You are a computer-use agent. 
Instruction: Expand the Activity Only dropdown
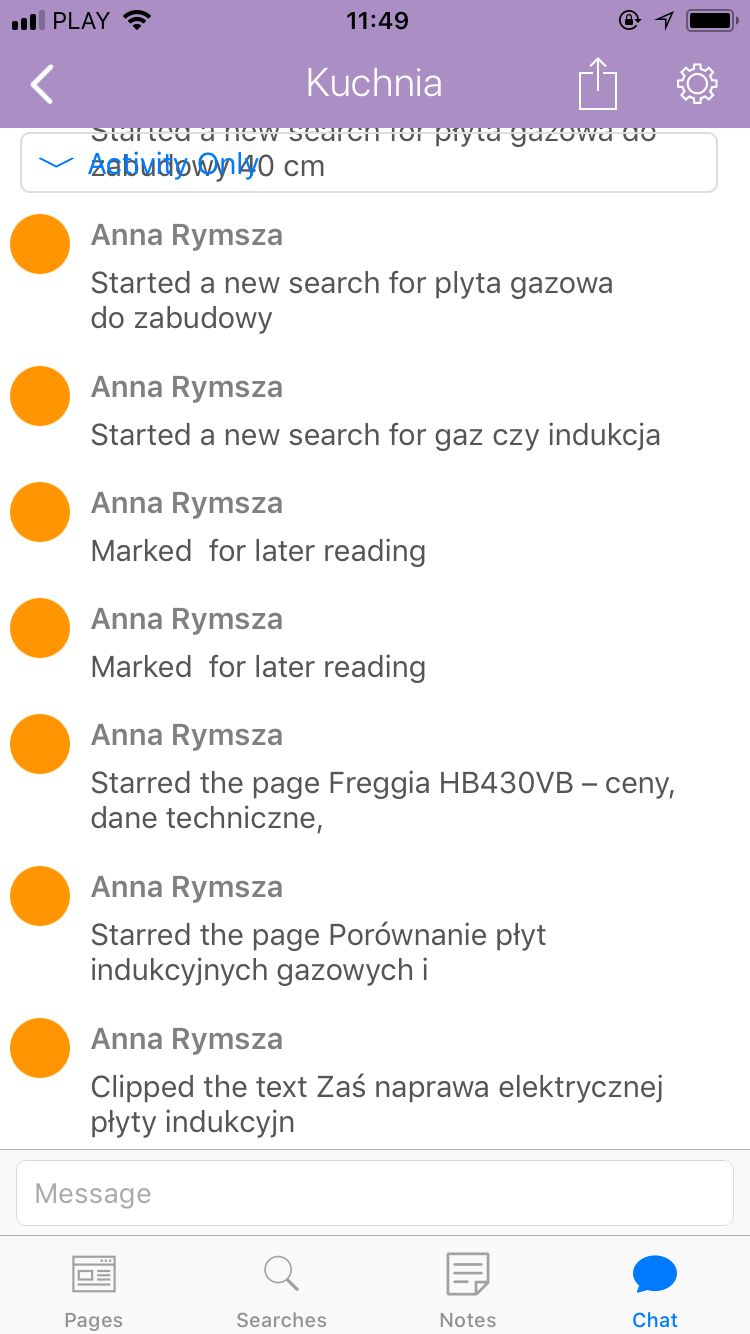[x=369, y=162]
